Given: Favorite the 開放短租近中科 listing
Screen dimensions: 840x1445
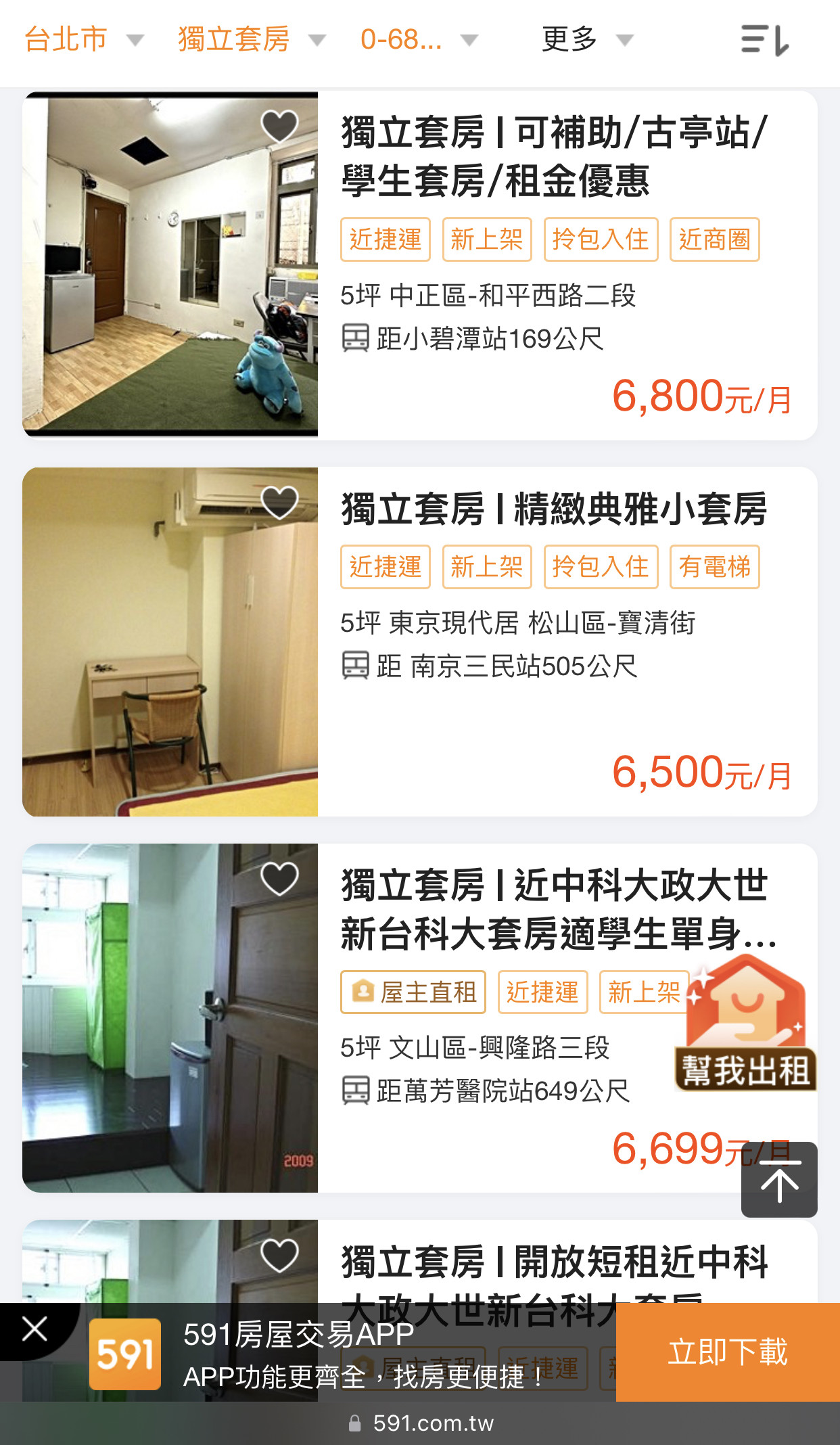Looking at the screenshot, I should pos(279,1256).
